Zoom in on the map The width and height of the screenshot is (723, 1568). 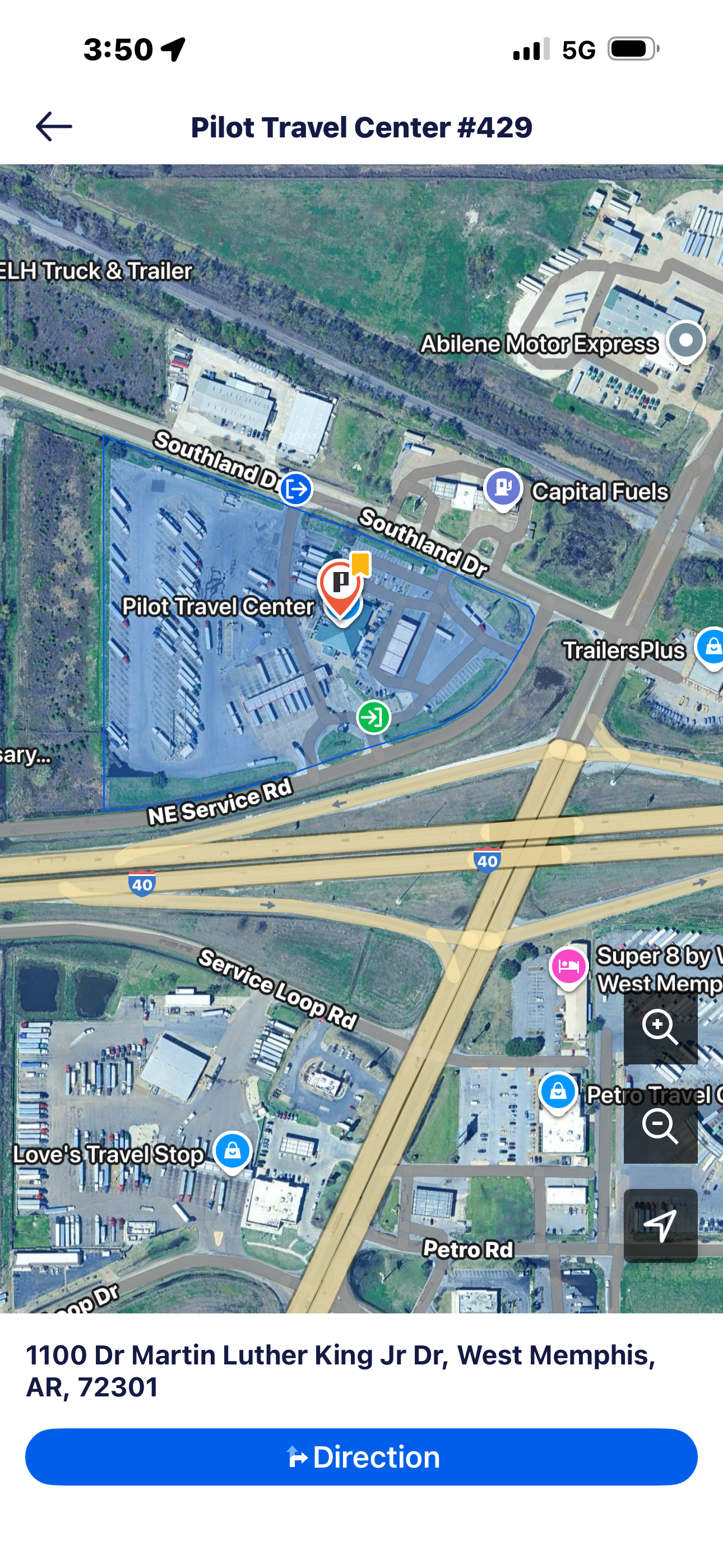(x=660, y=1027)
